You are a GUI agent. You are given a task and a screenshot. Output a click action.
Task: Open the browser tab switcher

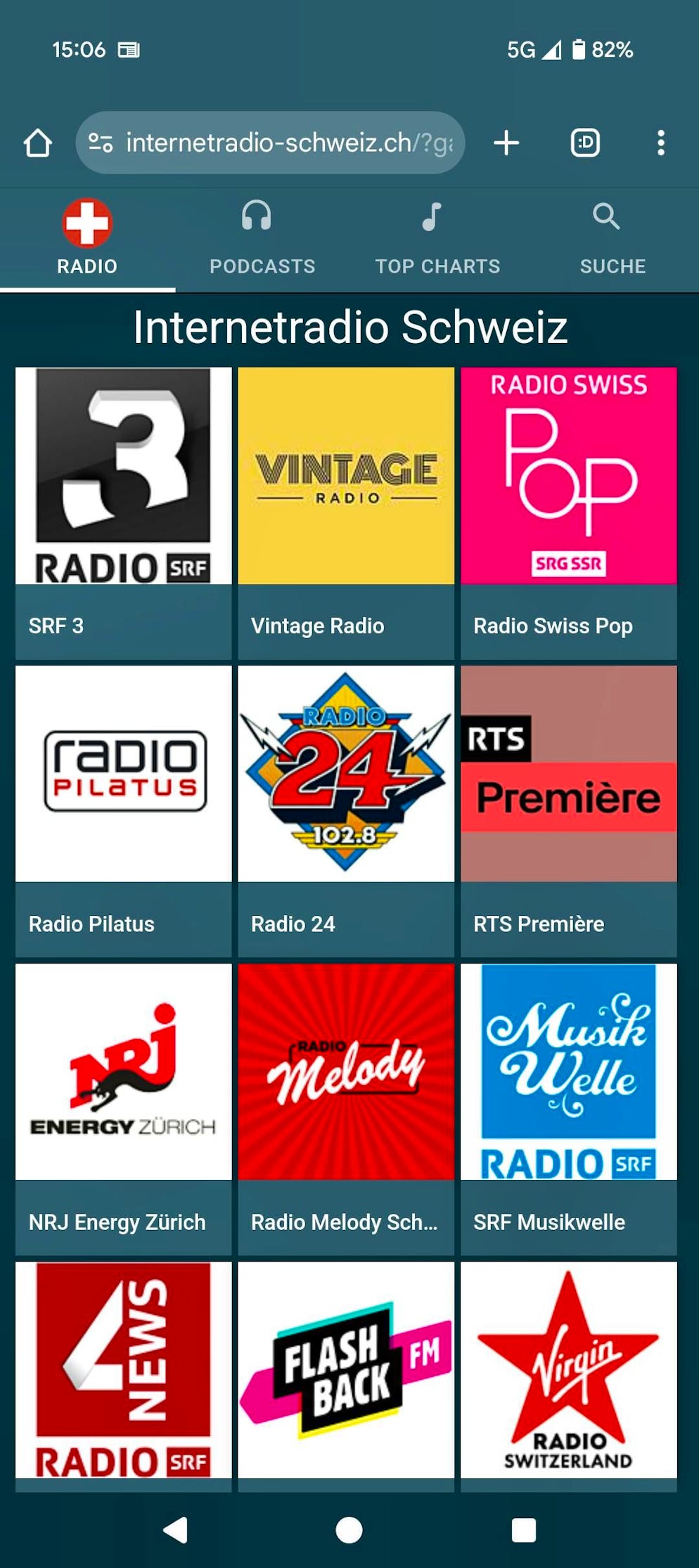click(x=585, y=143)
